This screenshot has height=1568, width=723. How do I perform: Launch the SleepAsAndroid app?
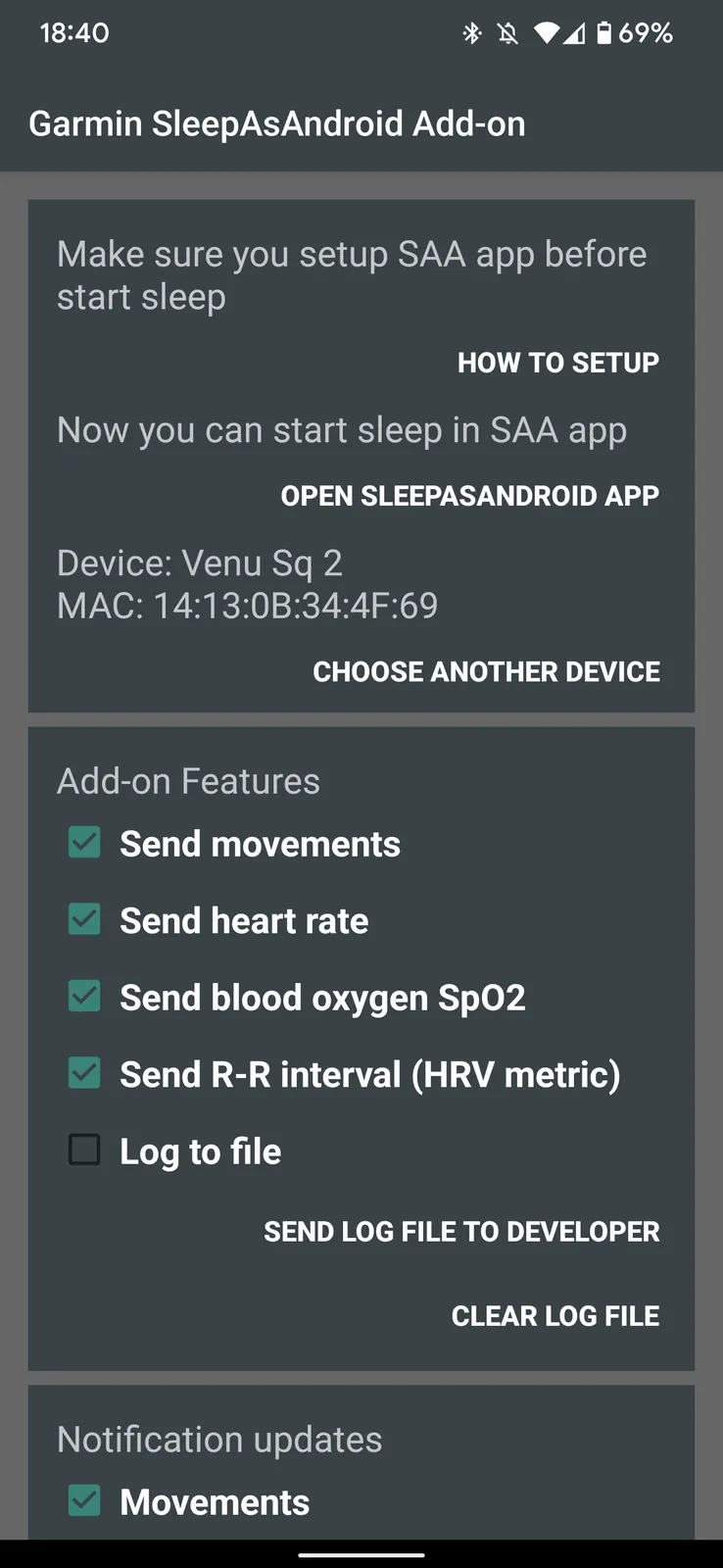pyautogui.click(x=469, y=495)
